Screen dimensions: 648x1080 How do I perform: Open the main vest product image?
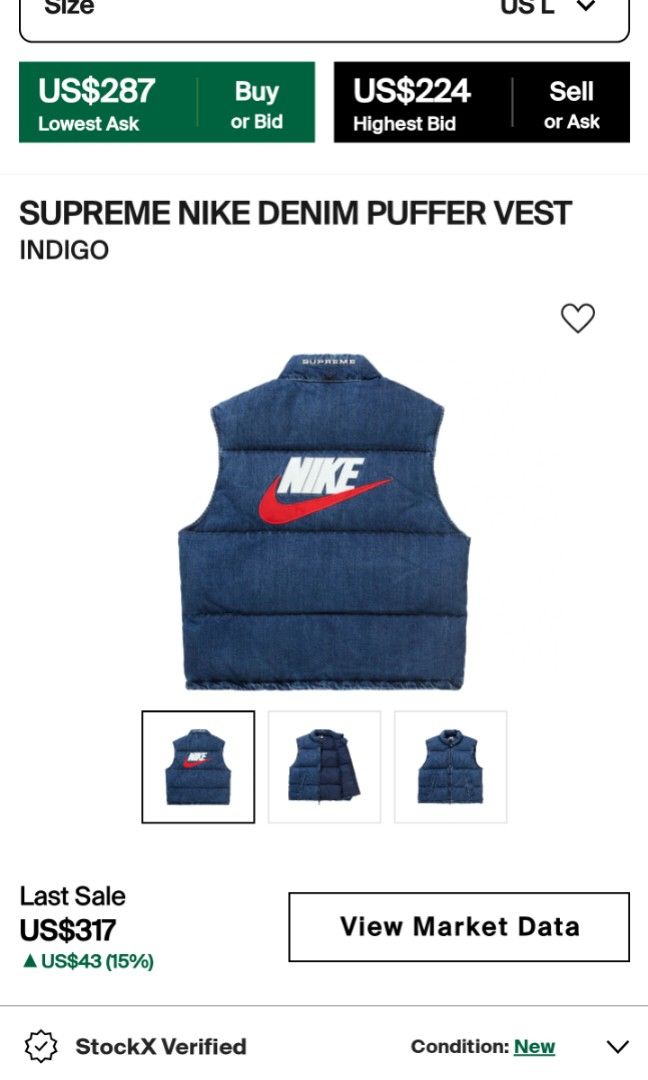(x=324, y=520)
